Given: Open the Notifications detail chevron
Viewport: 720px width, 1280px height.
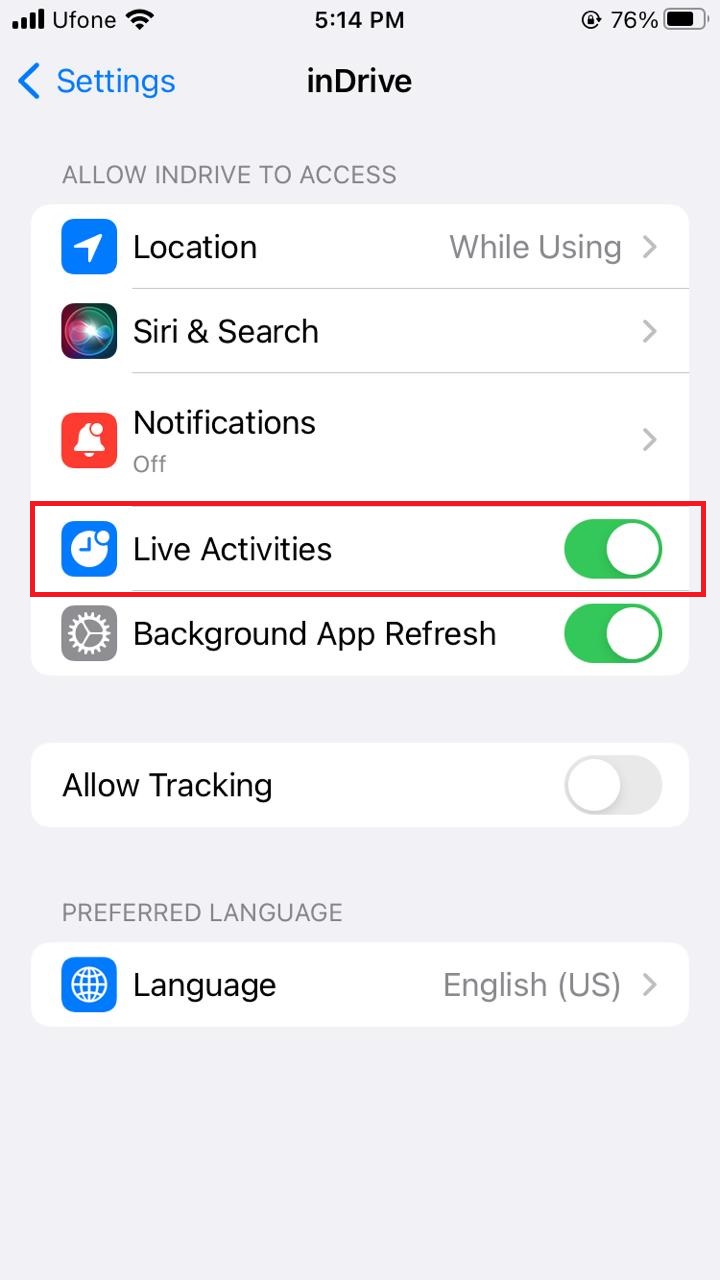Looking at the screenshot, I should pyautogui.click(x=650, y=439).
